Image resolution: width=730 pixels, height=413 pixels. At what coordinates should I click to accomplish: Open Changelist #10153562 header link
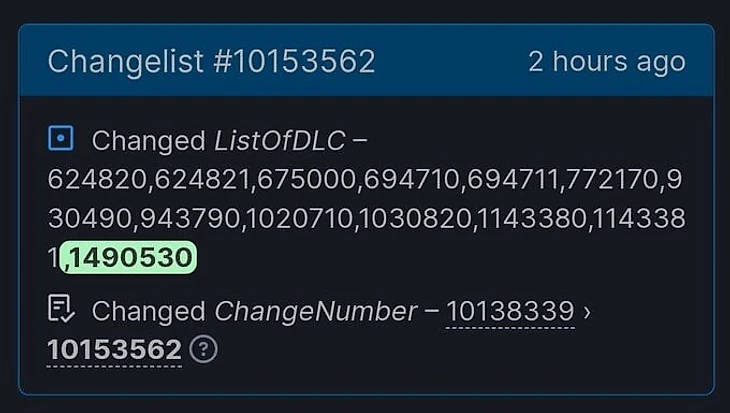coord(211,62)
